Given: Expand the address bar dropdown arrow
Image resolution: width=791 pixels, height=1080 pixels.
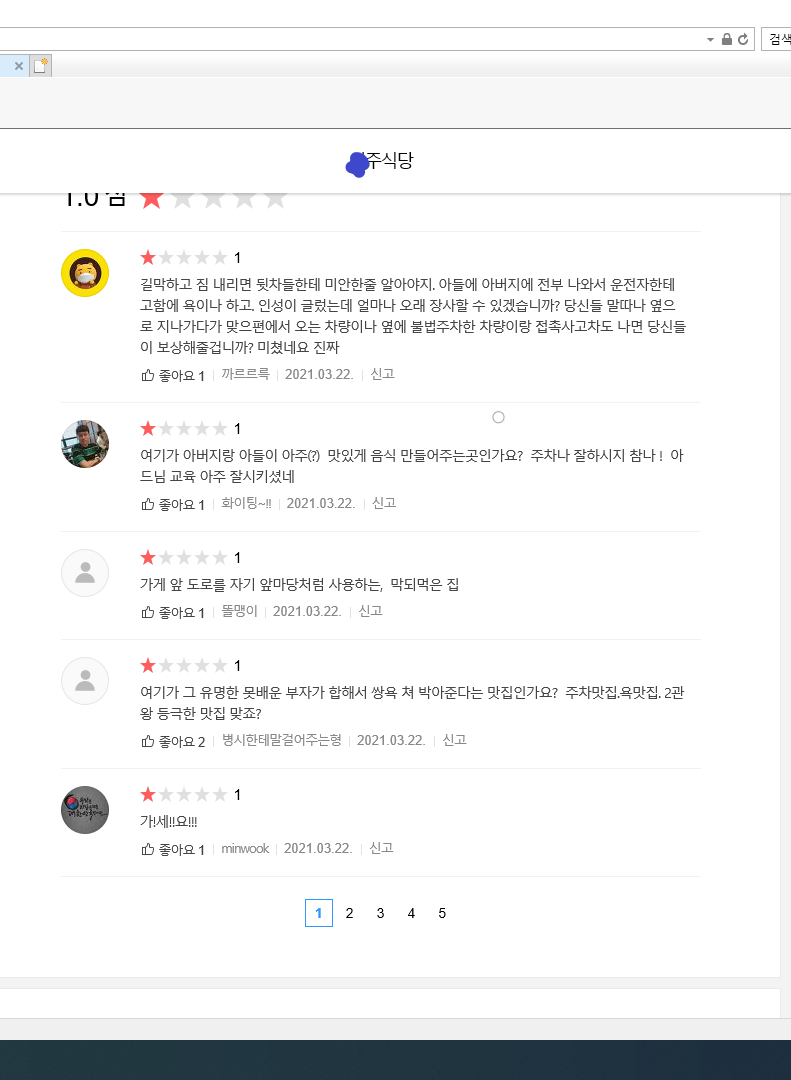Looking at the screenshot, I should [710, 39].
